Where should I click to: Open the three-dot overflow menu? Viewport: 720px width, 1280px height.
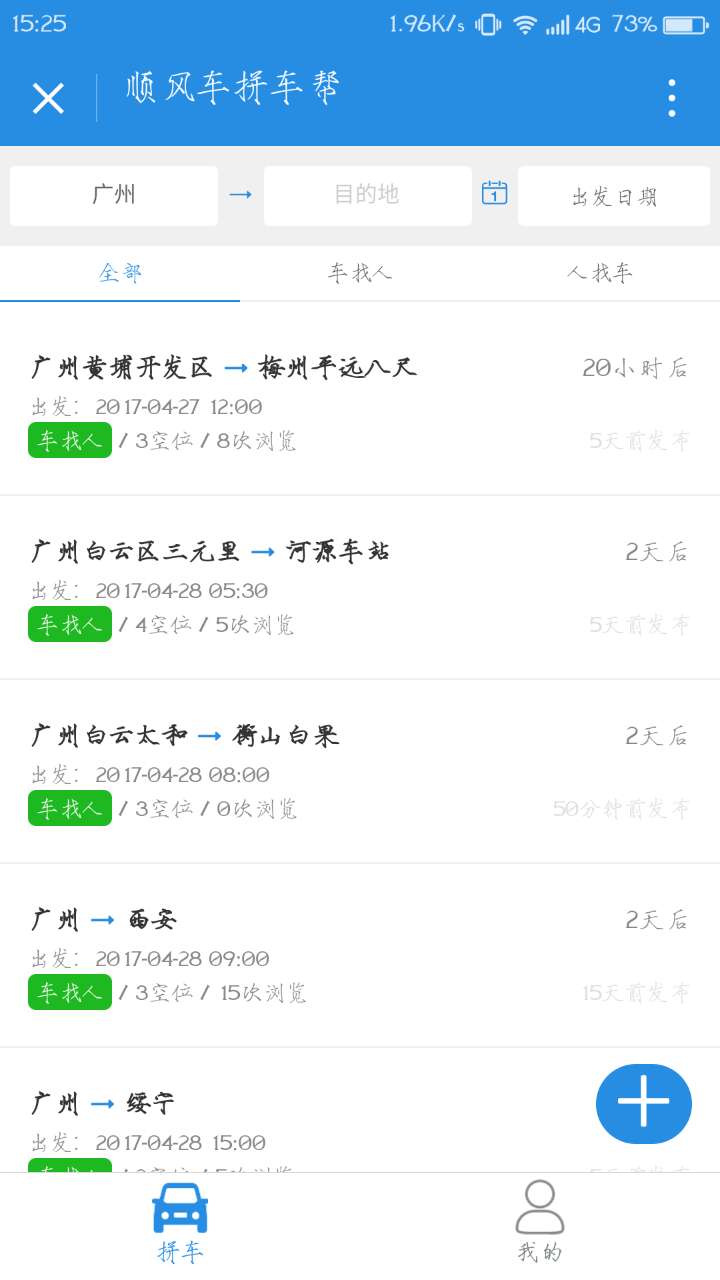[x=671, y=98]
